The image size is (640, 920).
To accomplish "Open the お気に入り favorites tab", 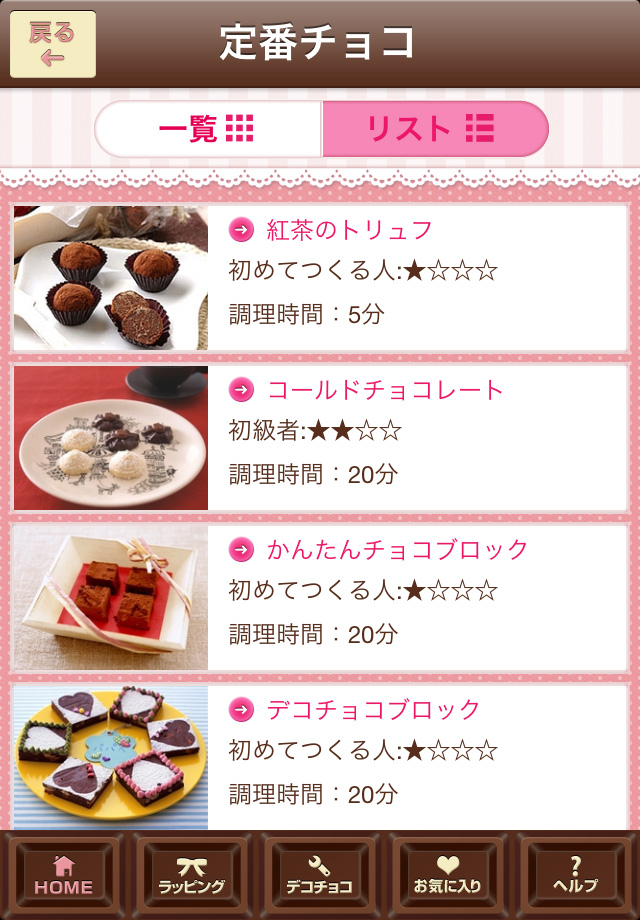I will coord(448,876).
